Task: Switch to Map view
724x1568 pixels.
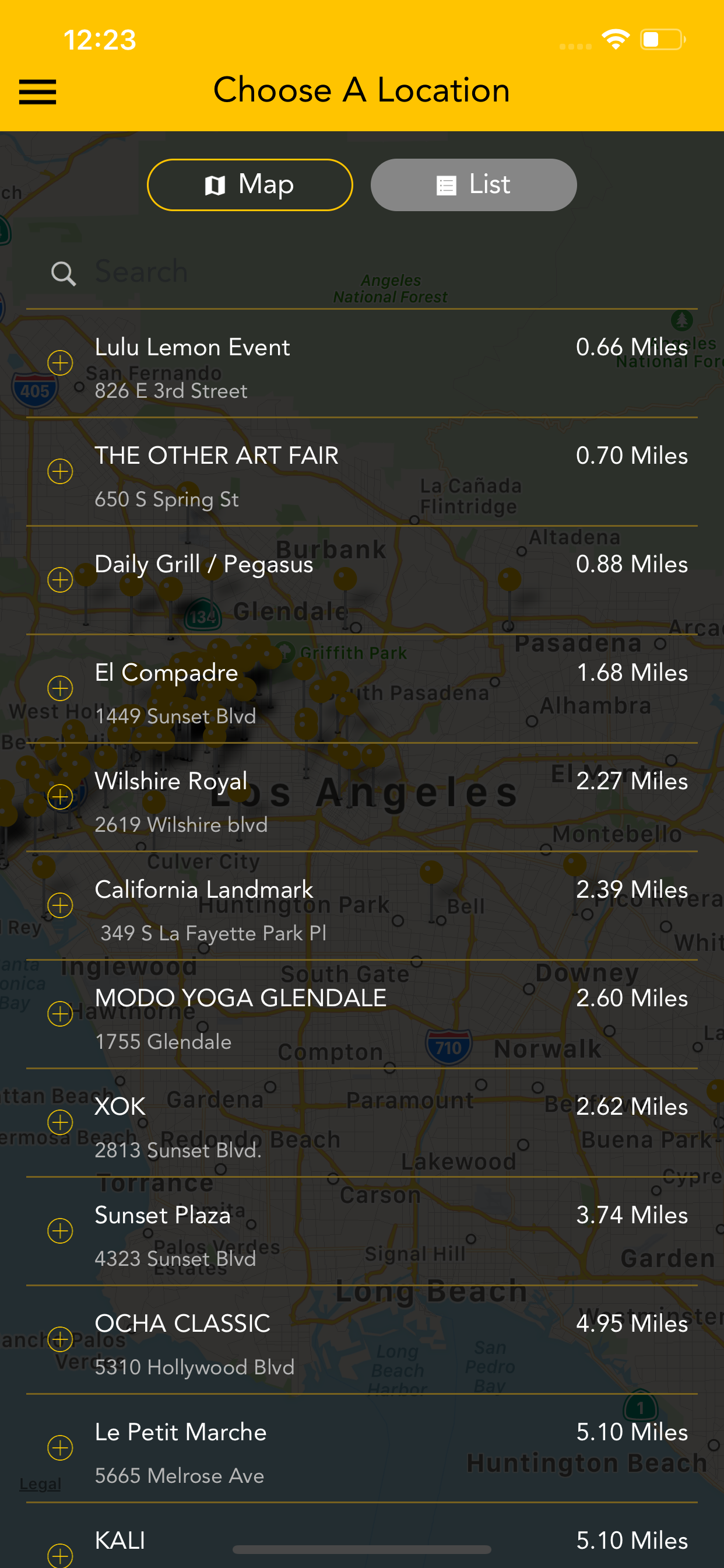Action: tap(250, 184)
